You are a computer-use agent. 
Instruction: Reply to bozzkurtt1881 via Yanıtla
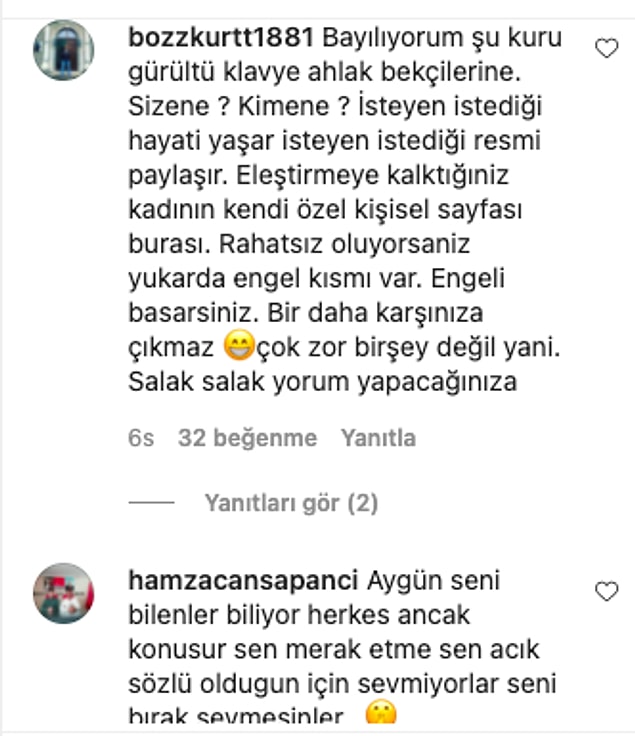point(378,438)
